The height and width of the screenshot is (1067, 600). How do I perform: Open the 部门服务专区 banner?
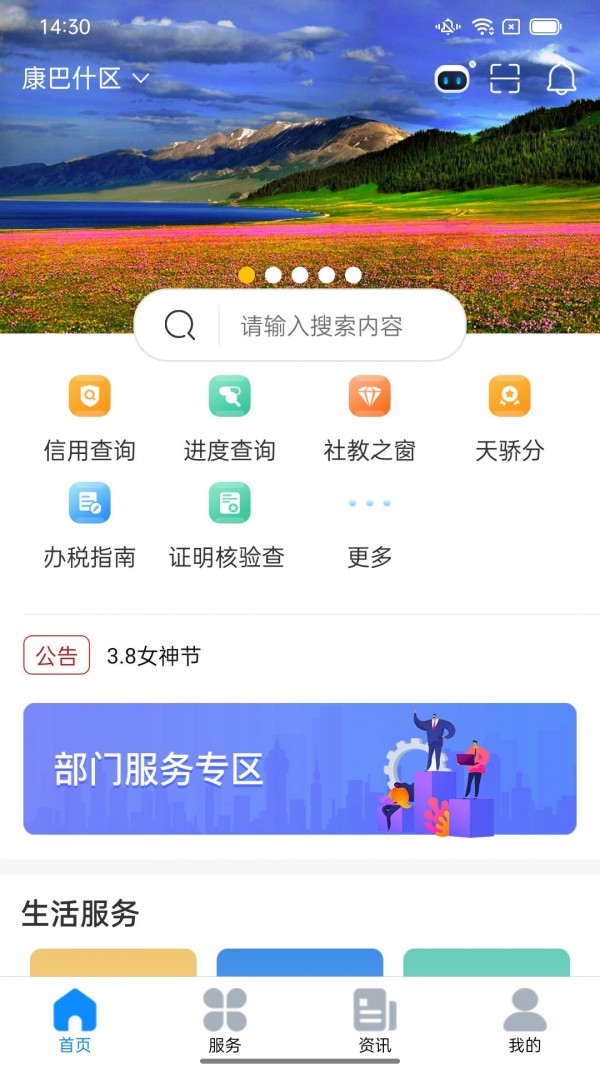tap(300, 769)
